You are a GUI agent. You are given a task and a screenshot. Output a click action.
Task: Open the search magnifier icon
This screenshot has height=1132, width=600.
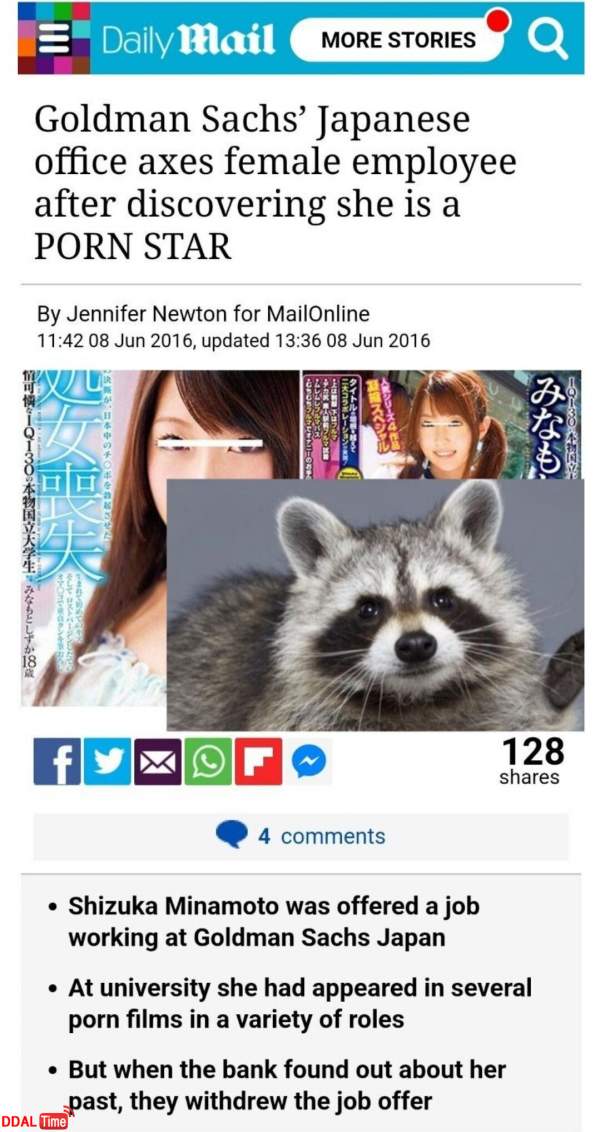(x=547, y=40)
